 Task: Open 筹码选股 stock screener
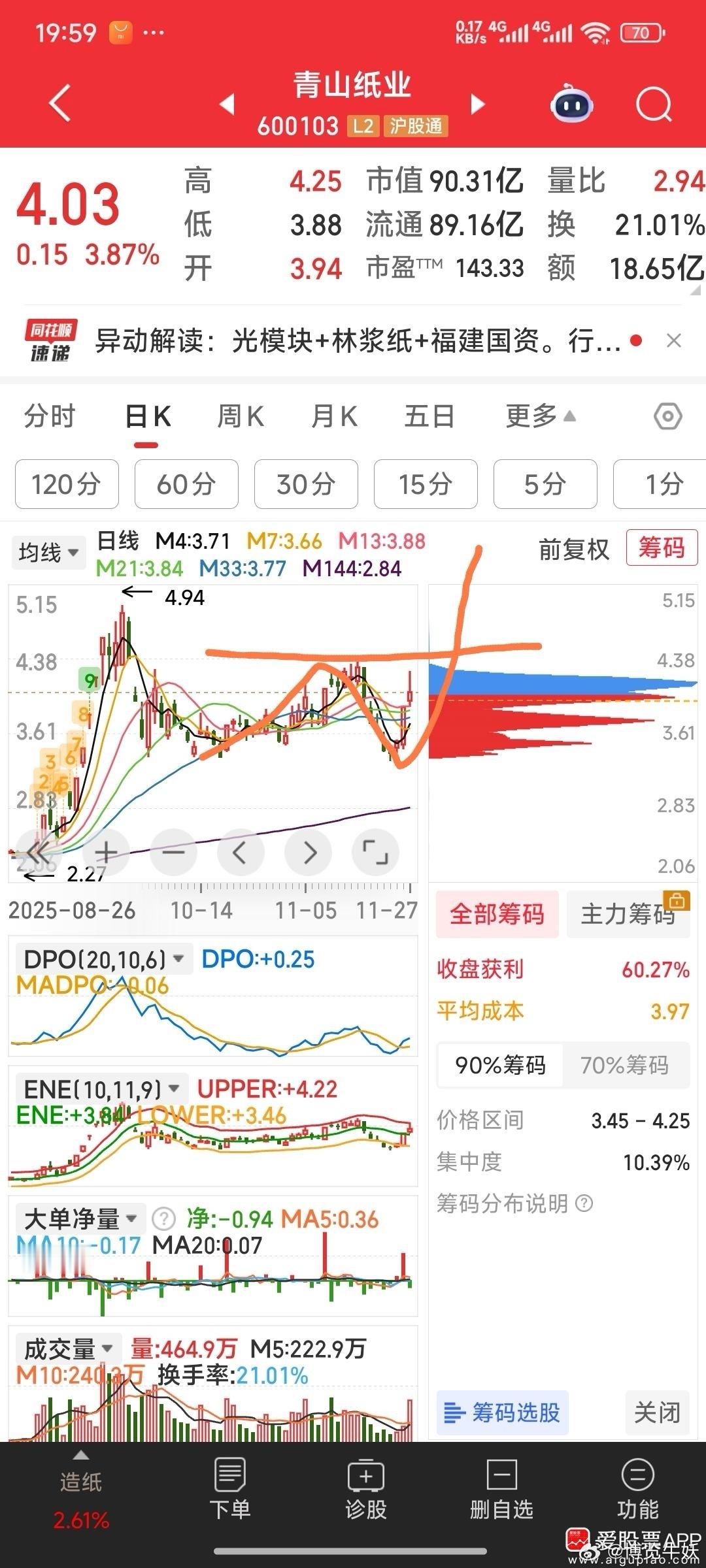pos(502,1413)
